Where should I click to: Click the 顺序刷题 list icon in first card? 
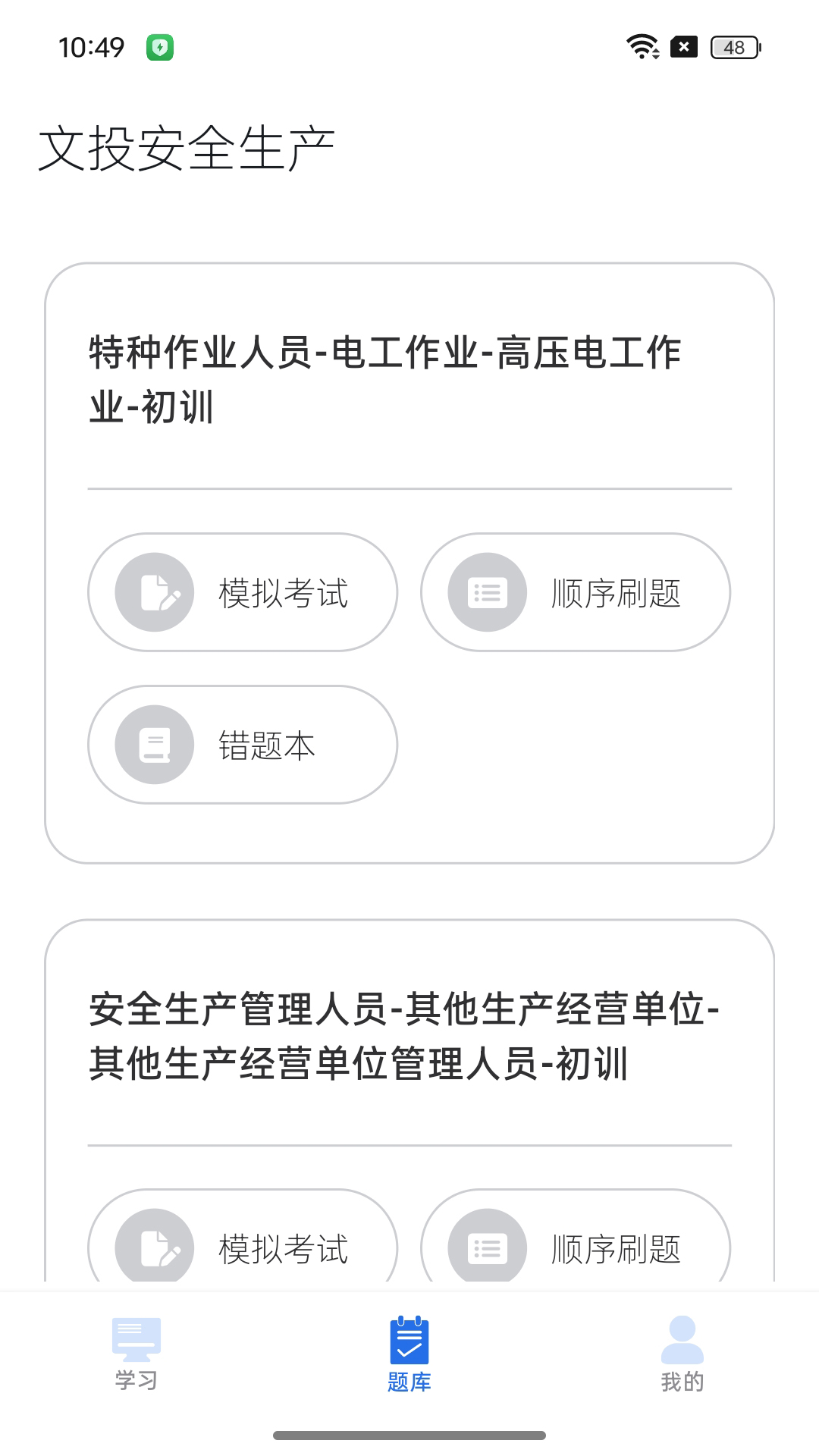click(x=486, y=592)
